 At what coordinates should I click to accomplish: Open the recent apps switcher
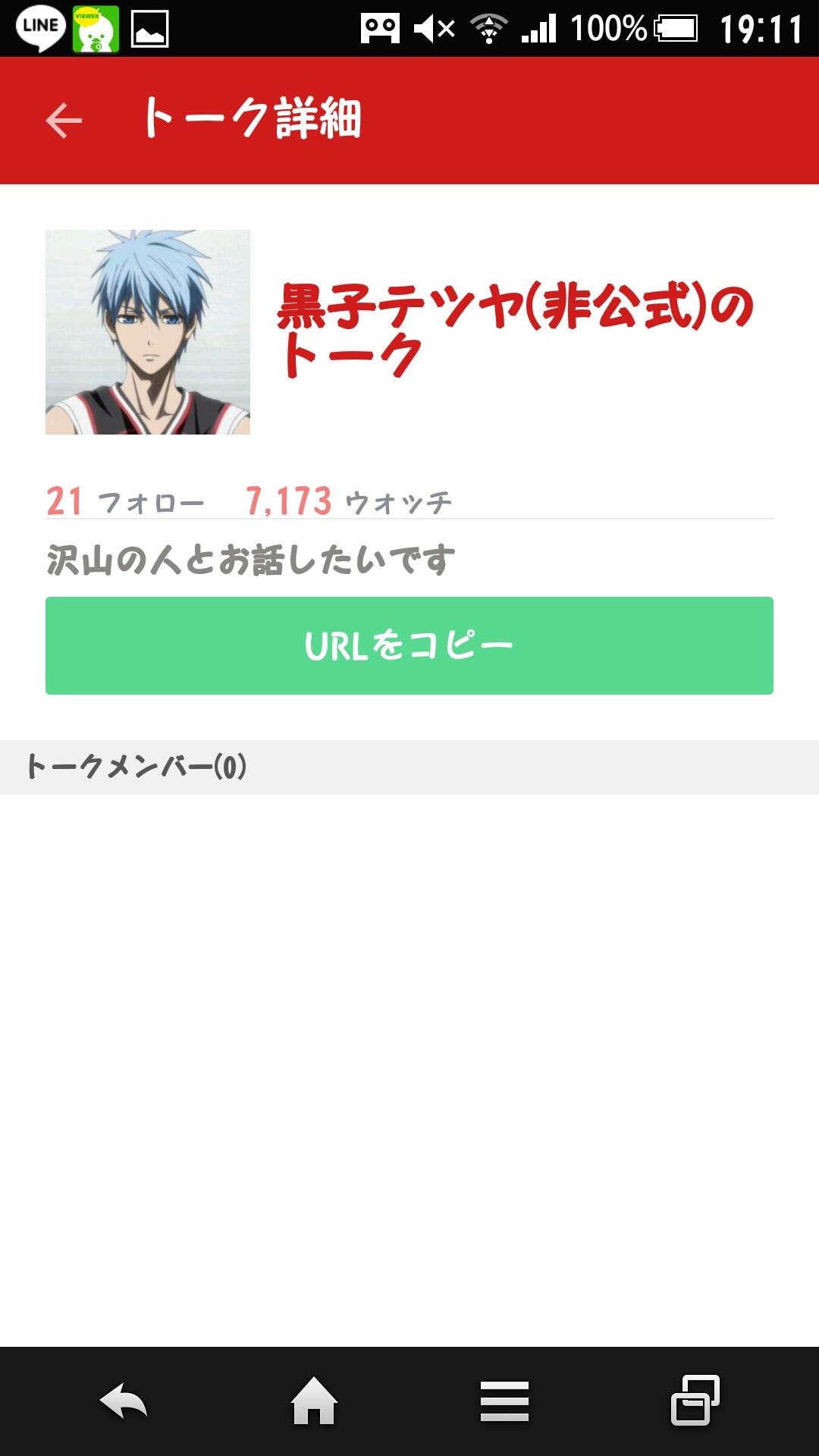695,1401
